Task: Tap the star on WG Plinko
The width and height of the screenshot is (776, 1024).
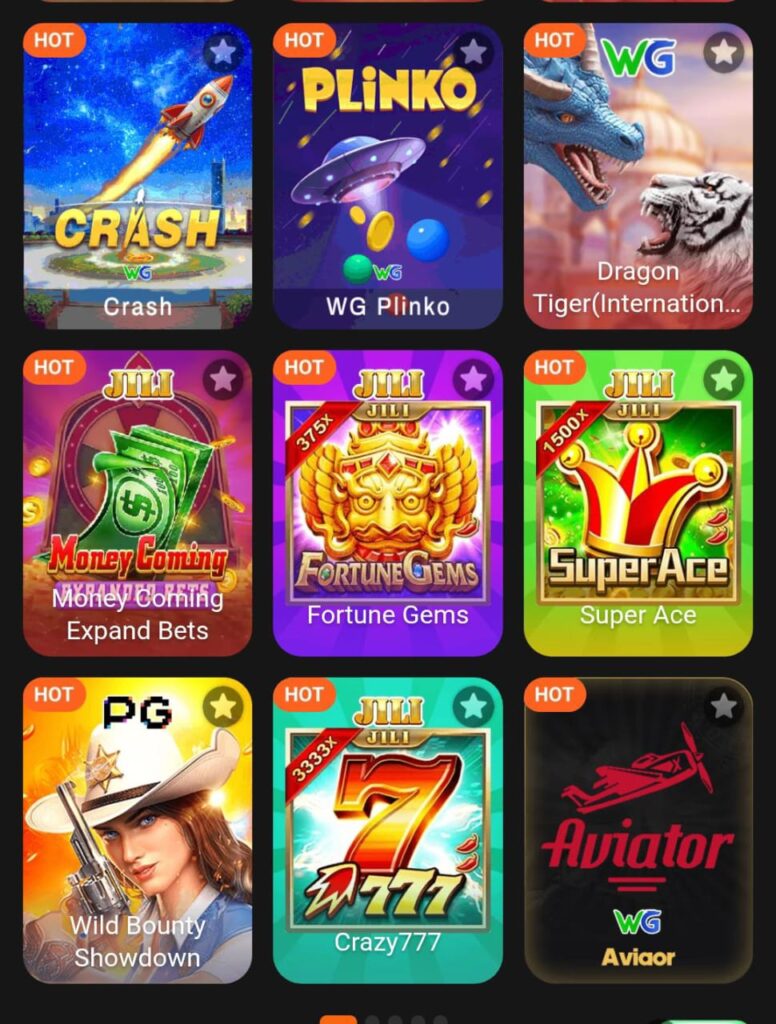Action: pos(473,52)
